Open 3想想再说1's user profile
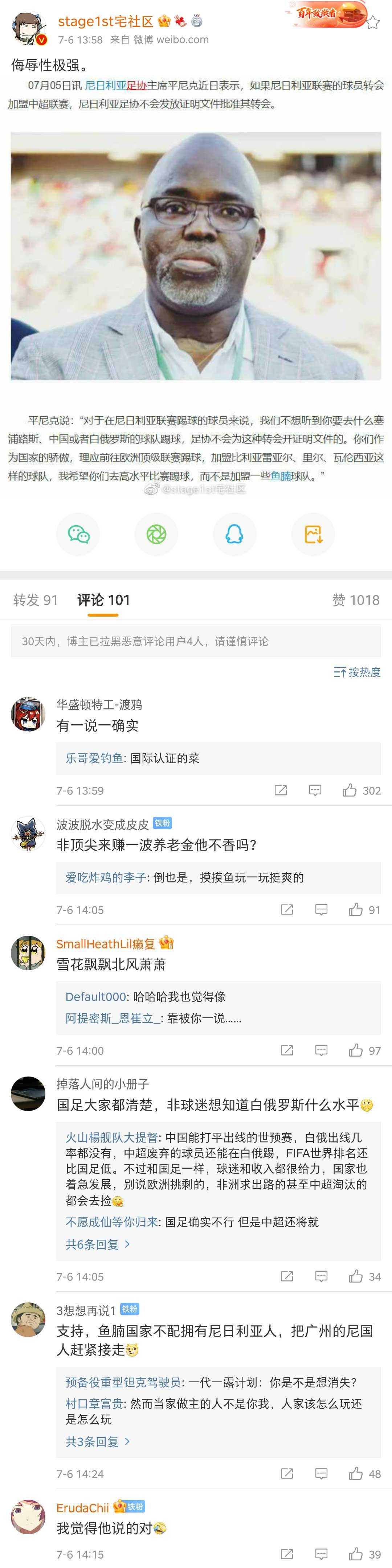Image resolution: width=392 pixels, height=1568 pixels. click(x=29, y=1320)
